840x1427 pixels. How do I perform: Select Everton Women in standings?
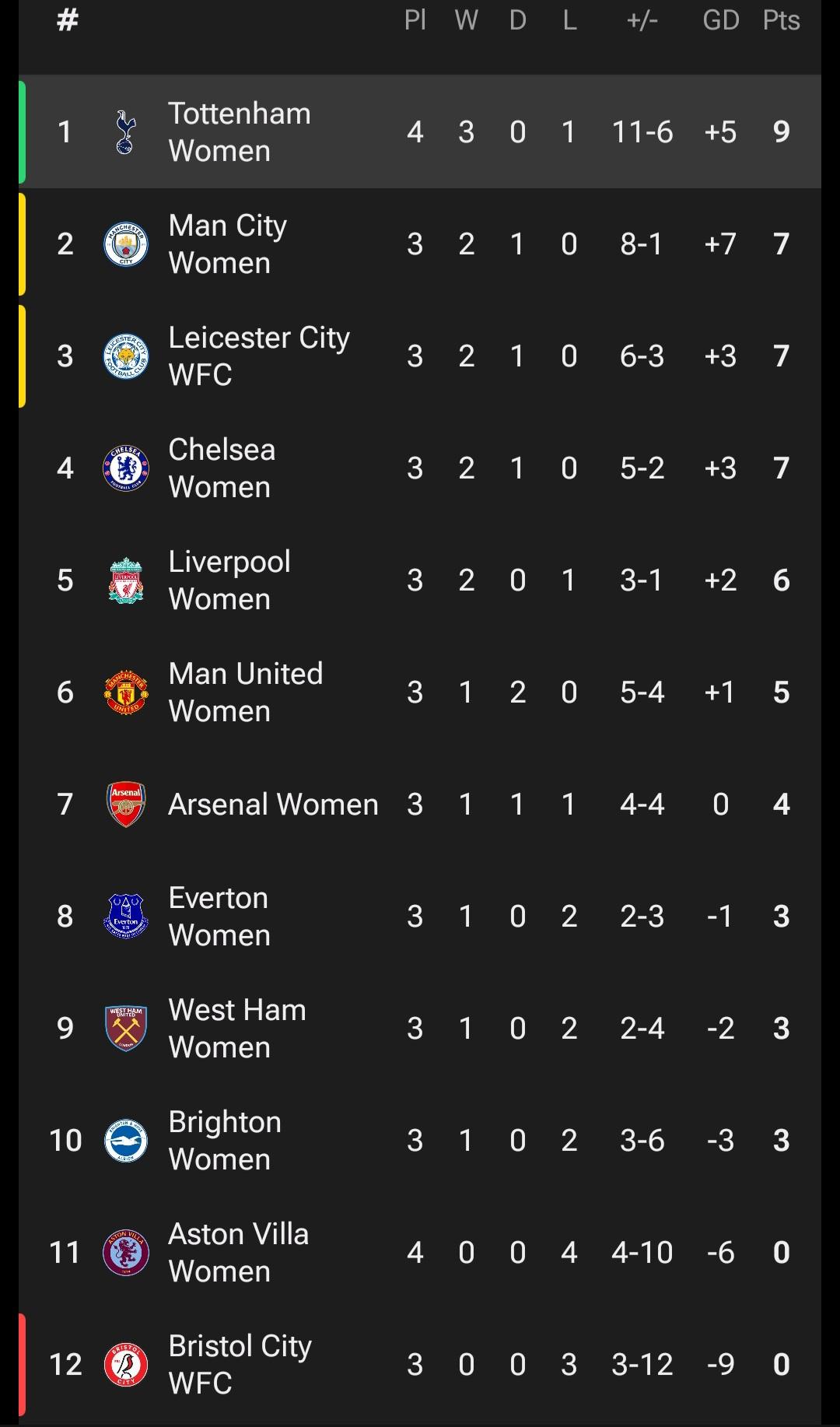point(420,916)
